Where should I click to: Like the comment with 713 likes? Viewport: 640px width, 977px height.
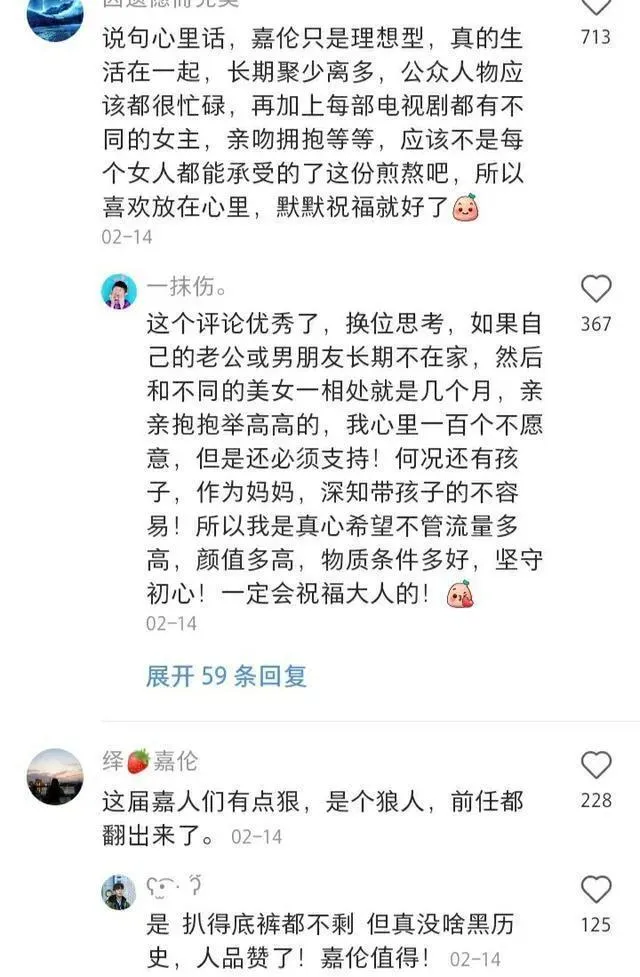point(596,8)
